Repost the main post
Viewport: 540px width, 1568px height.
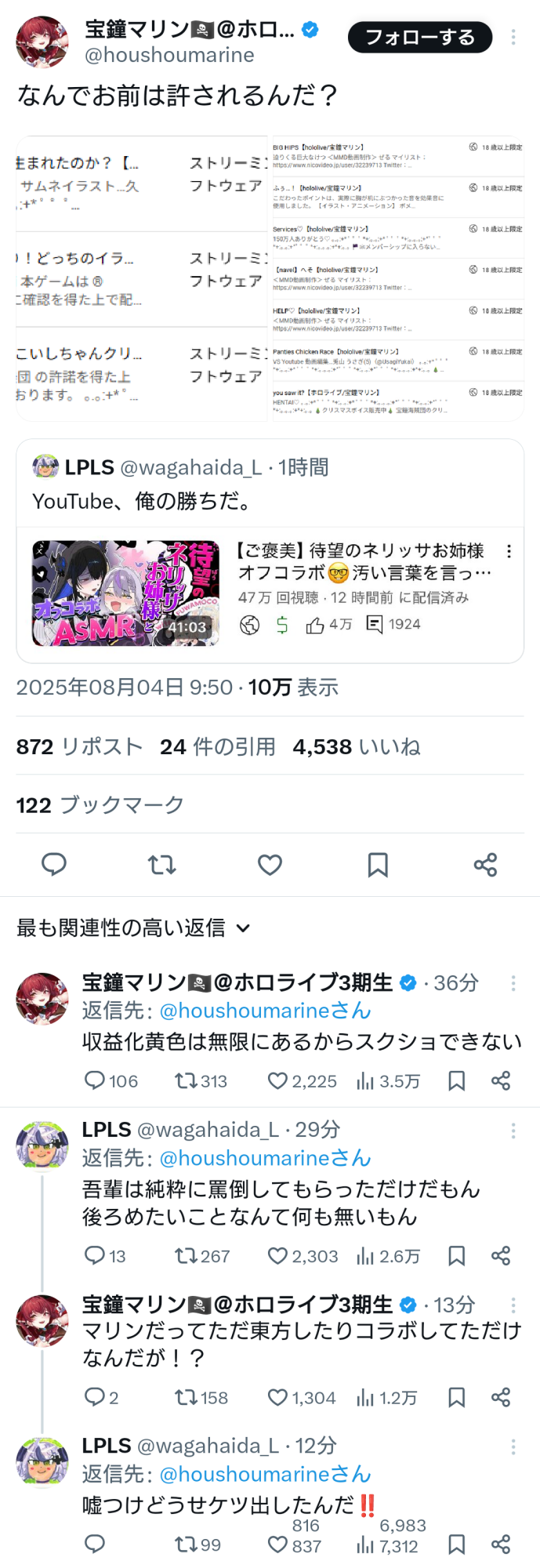161,865
